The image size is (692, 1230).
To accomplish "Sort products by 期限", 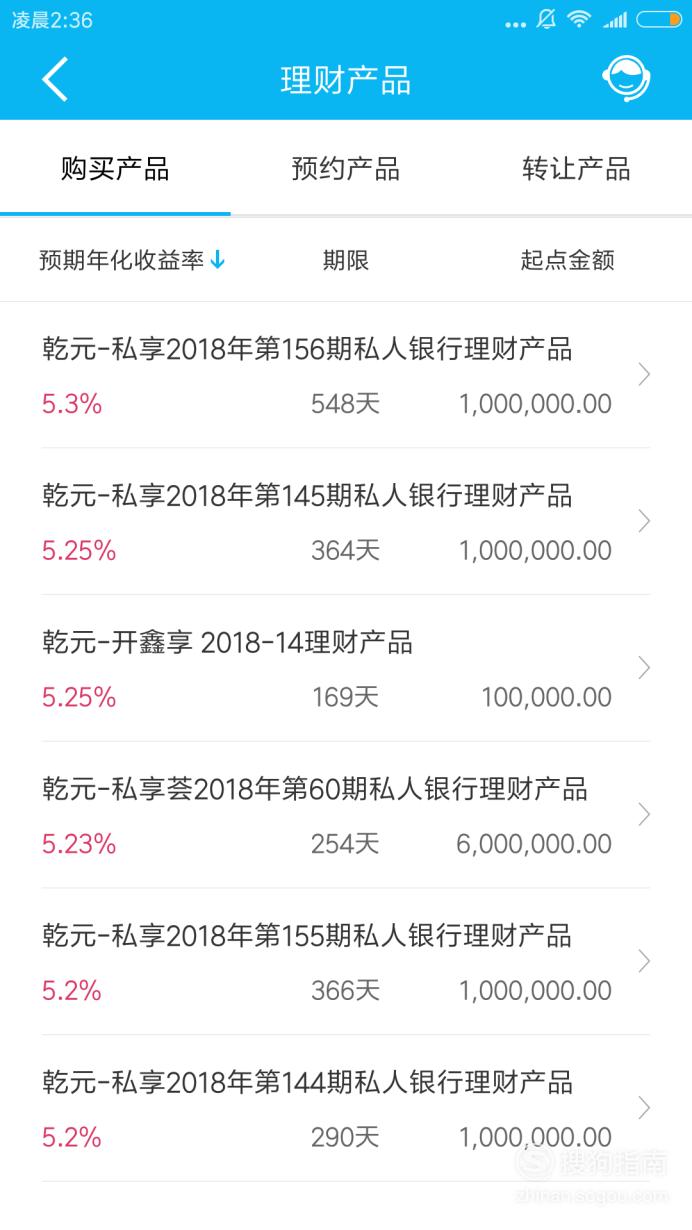I will (x=346, y=260).
